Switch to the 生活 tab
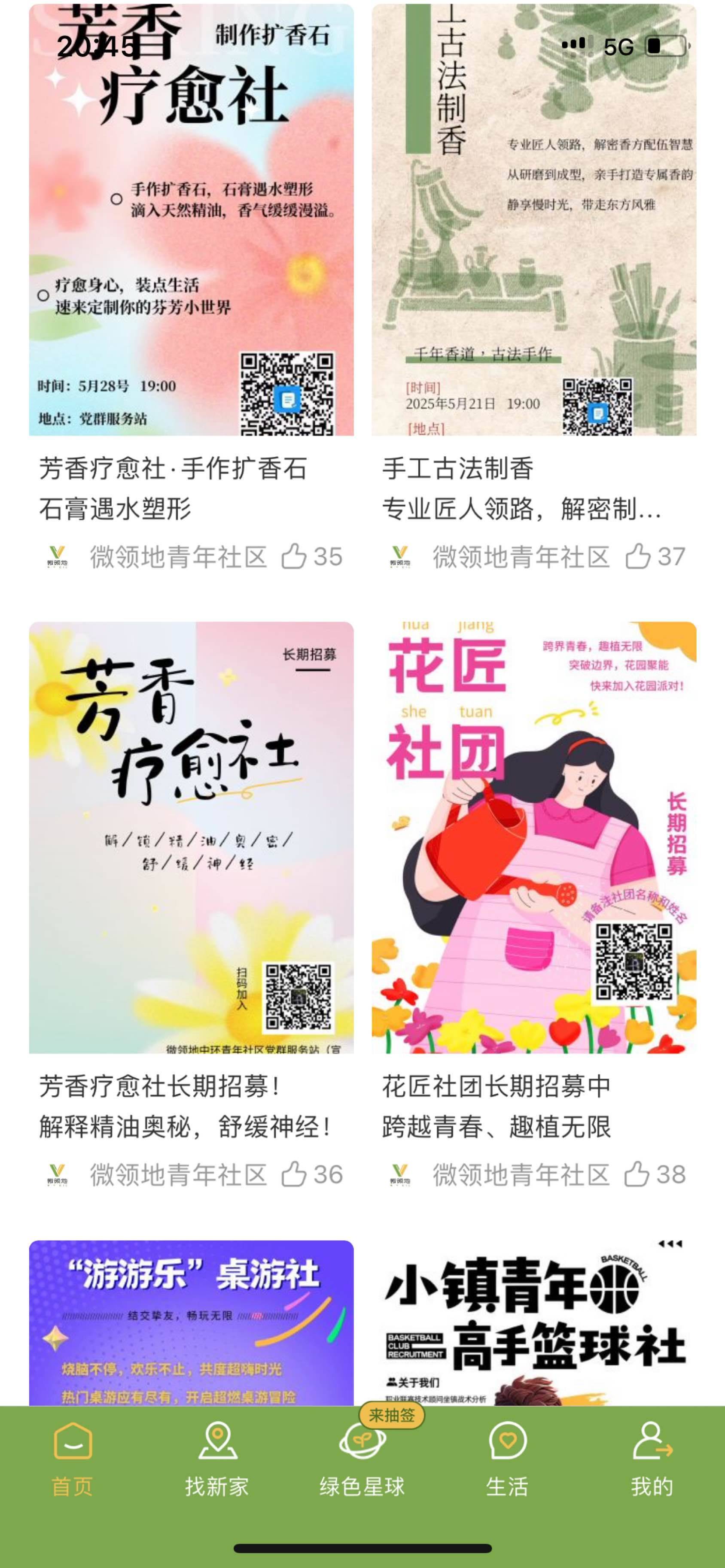This screenshot has width=725, height=1568. pos(508,1460)
